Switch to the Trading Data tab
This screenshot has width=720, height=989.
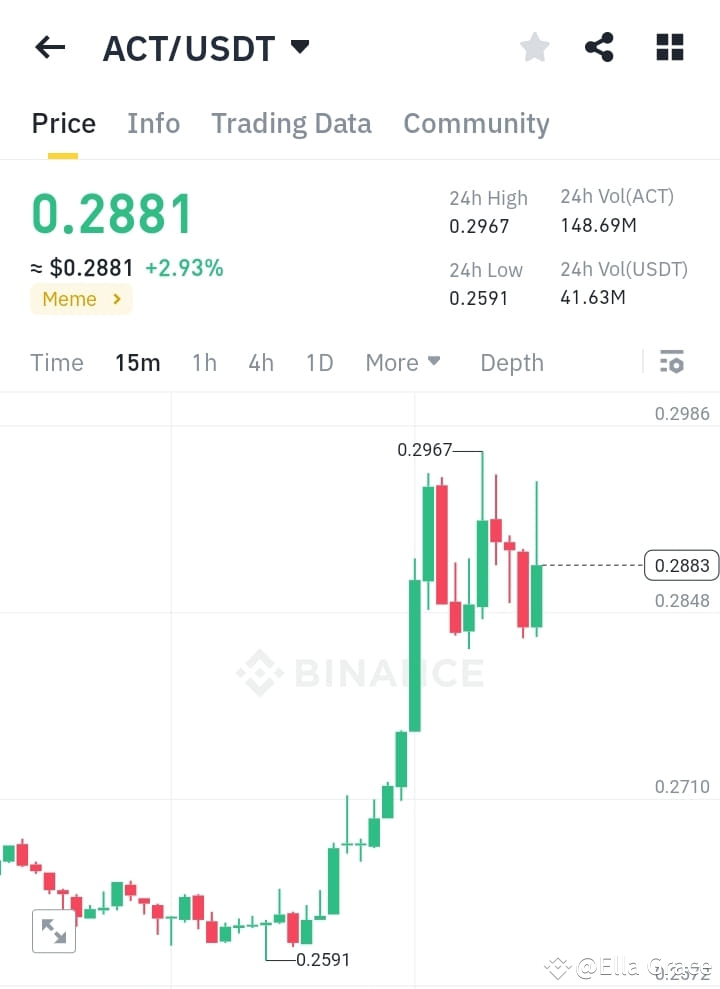coord(291,123)
